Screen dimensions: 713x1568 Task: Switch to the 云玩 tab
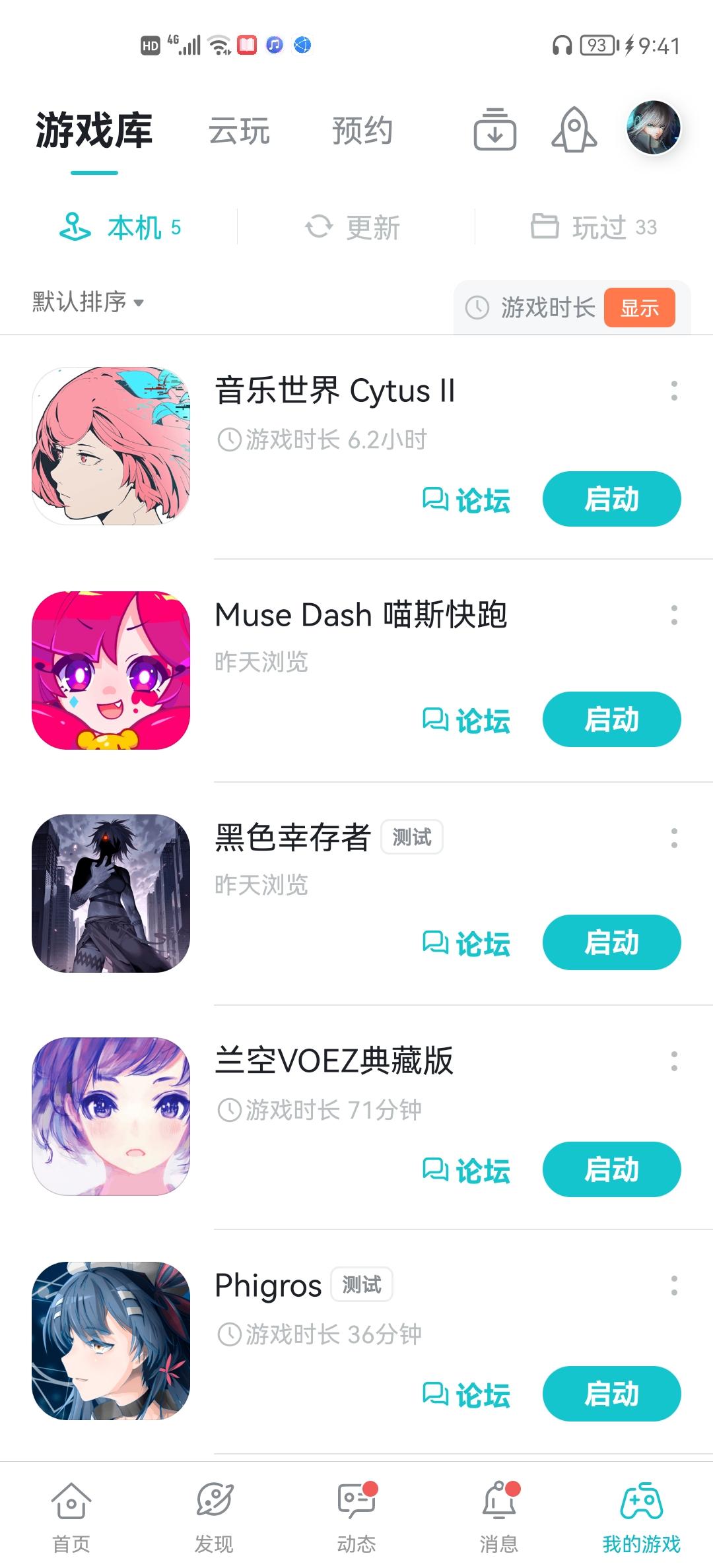pyautogui.click(x=240, y=131)
